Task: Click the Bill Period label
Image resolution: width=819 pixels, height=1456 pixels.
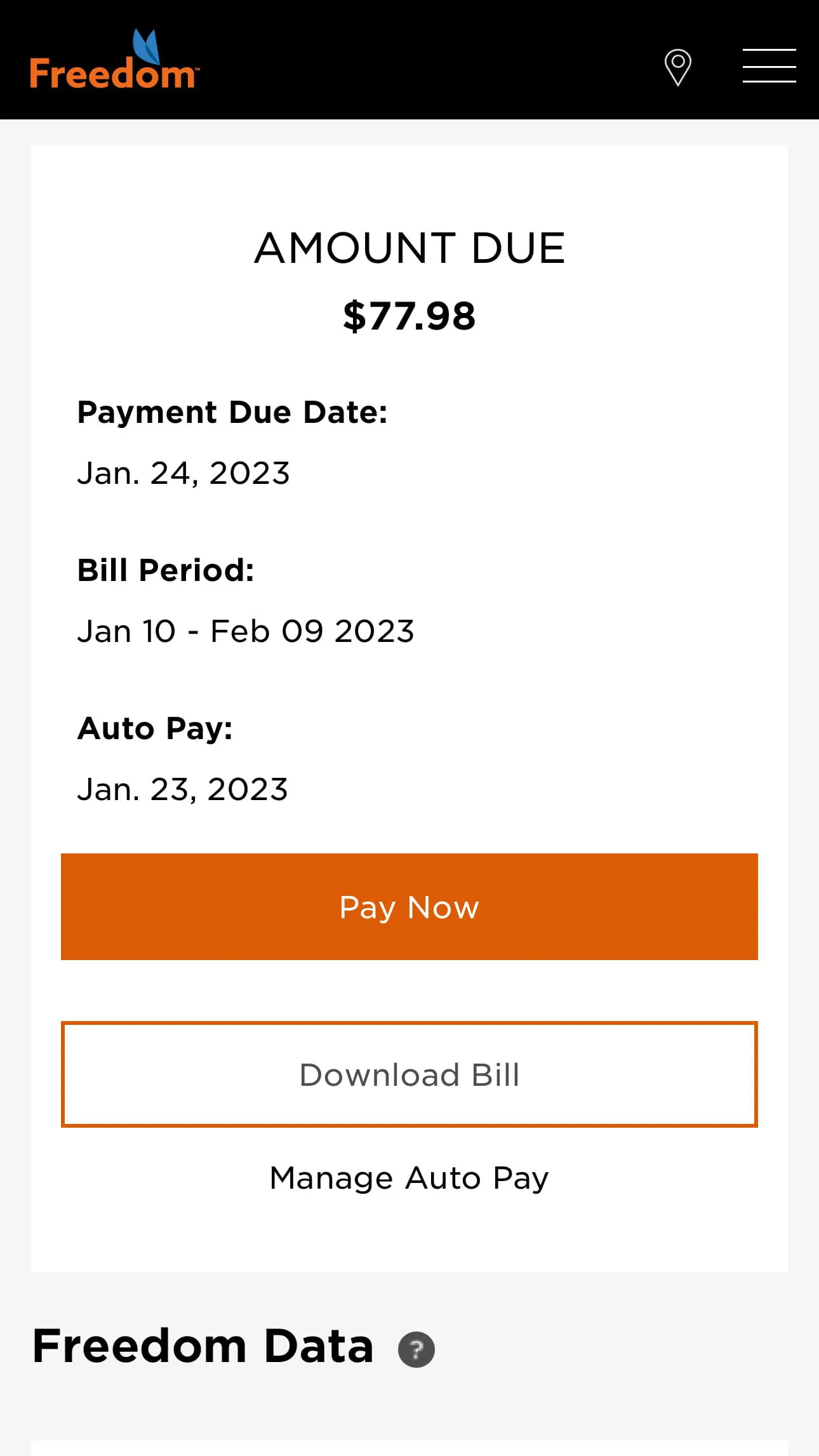Action: 166,570
